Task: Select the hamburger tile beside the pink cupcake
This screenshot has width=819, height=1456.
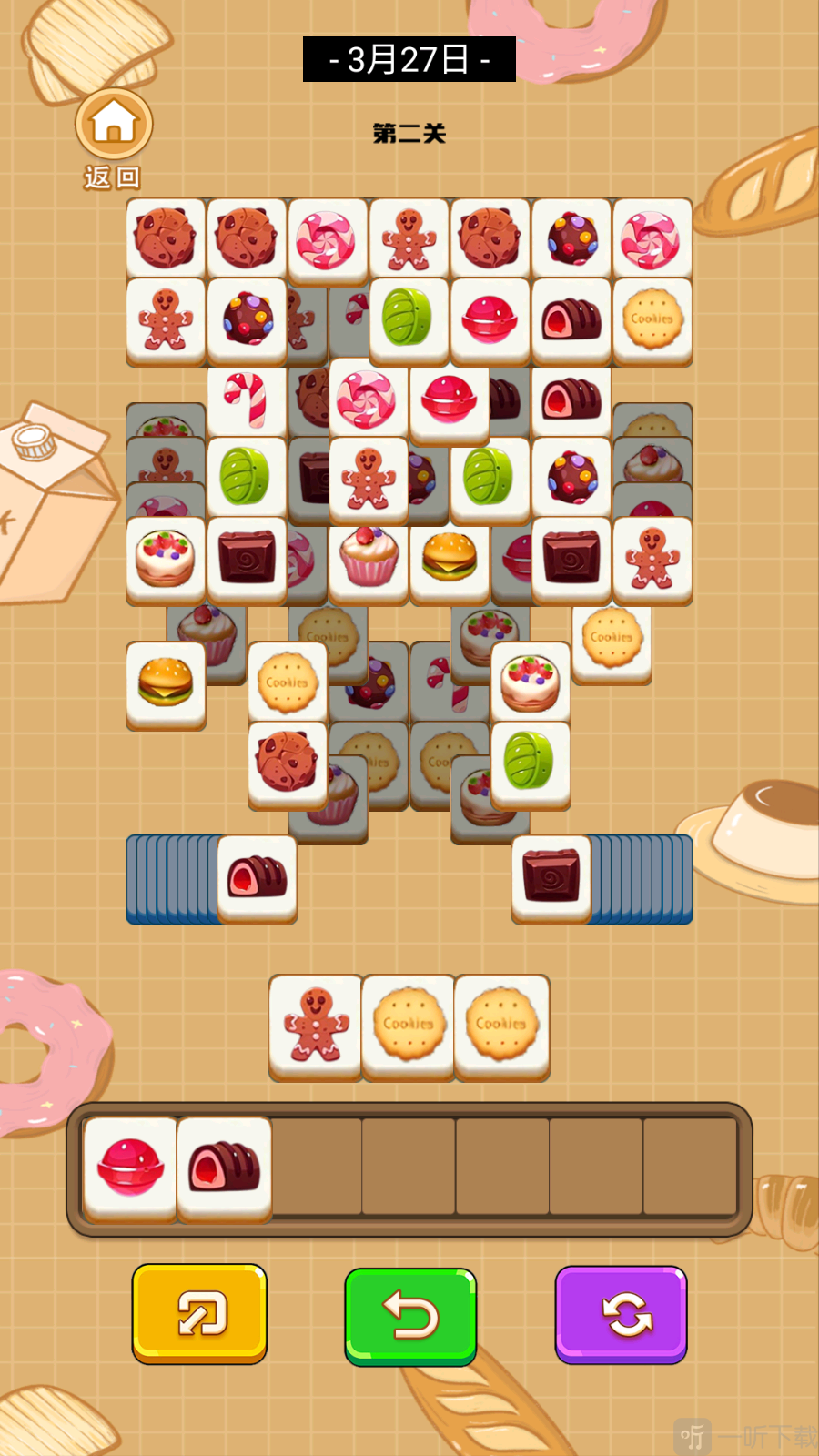Action: (450, 558)
